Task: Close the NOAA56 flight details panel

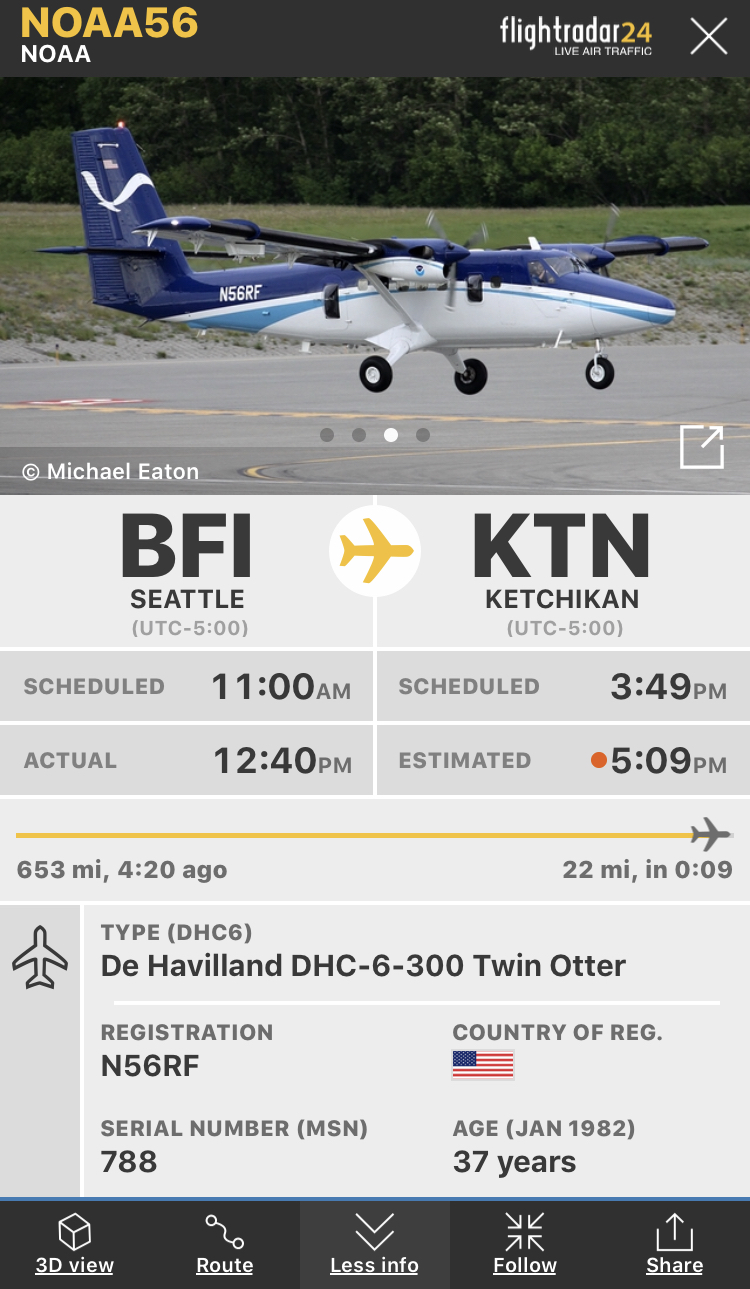Action: (708, 38)
